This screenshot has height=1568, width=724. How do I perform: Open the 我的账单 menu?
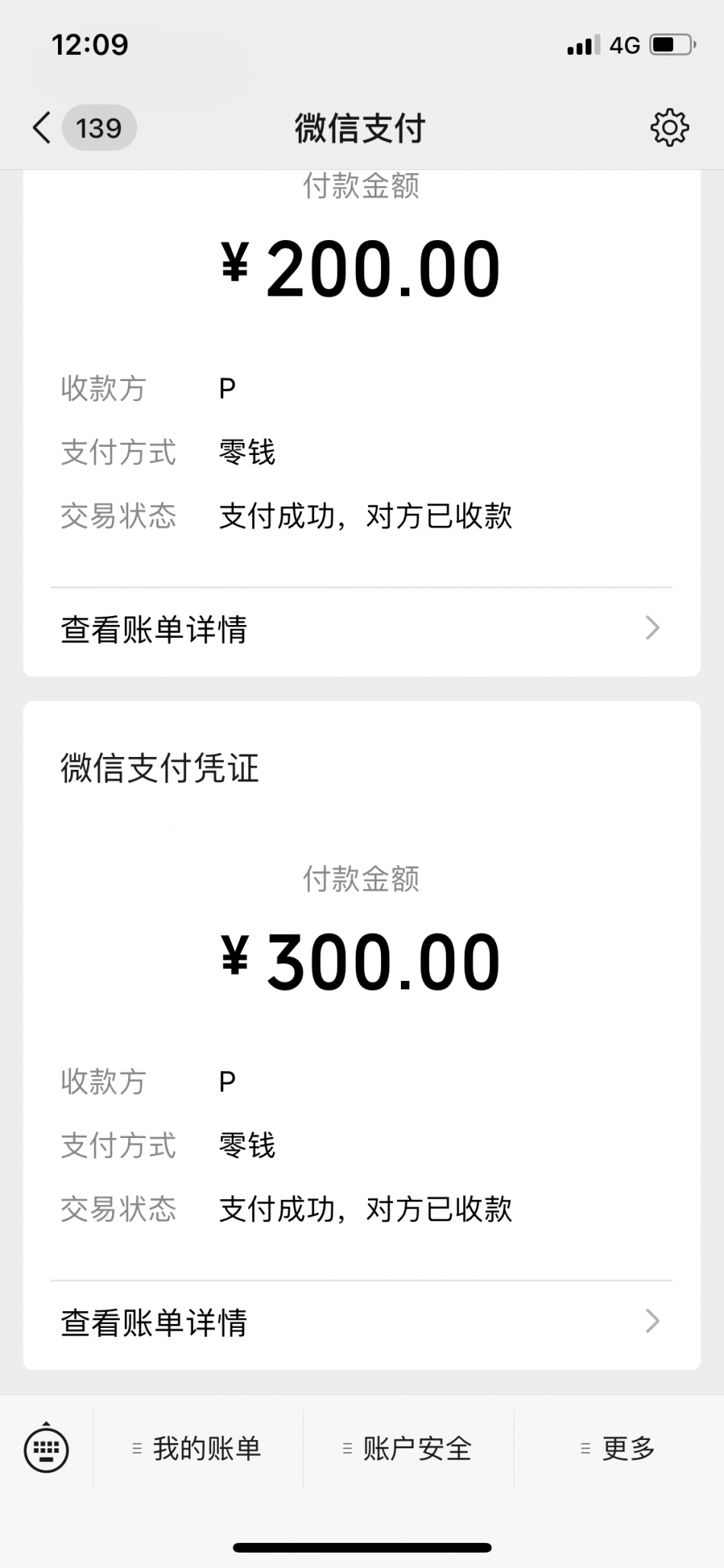coord(198,1448)
